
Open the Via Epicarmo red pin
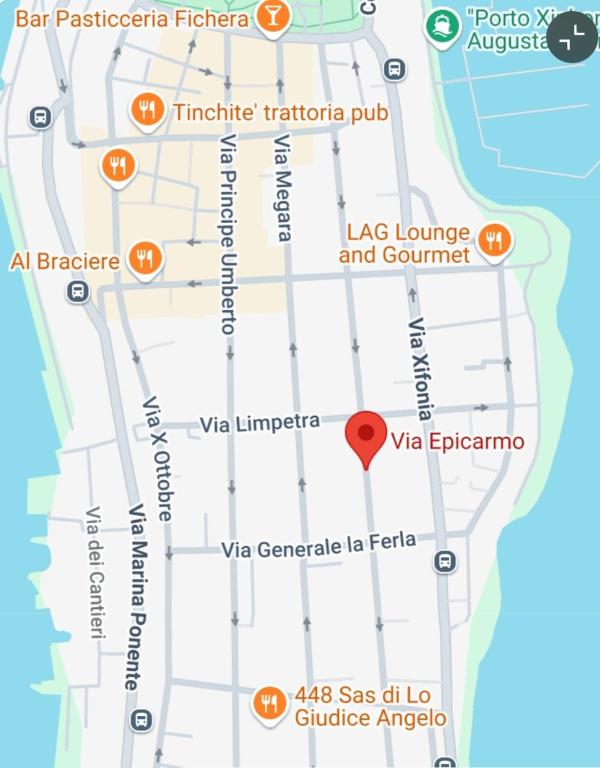(x=366, y=436)
